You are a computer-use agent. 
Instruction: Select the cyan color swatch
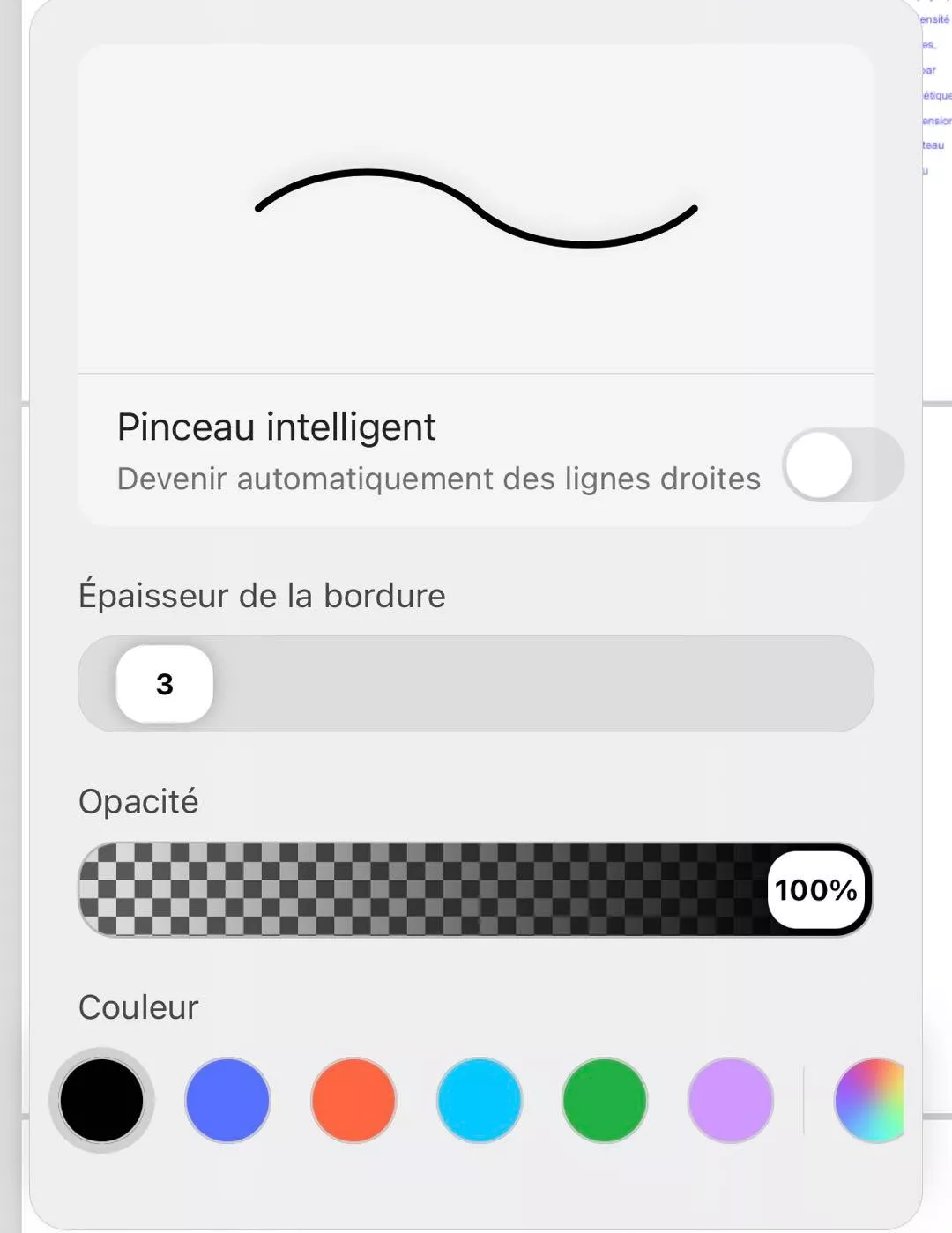(x=478, y=1100)
